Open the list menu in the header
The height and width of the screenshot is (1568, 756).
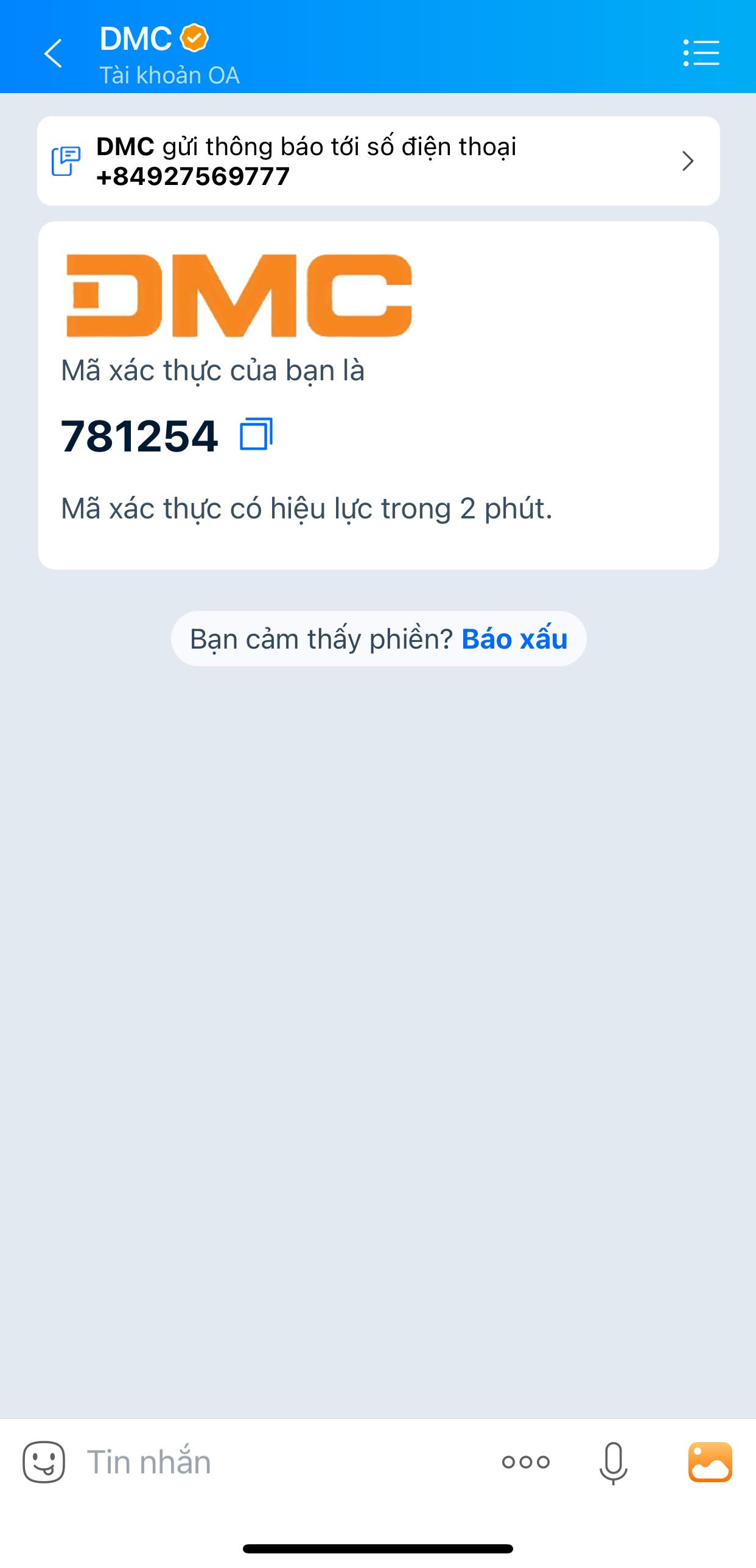[x=701, y=53]
